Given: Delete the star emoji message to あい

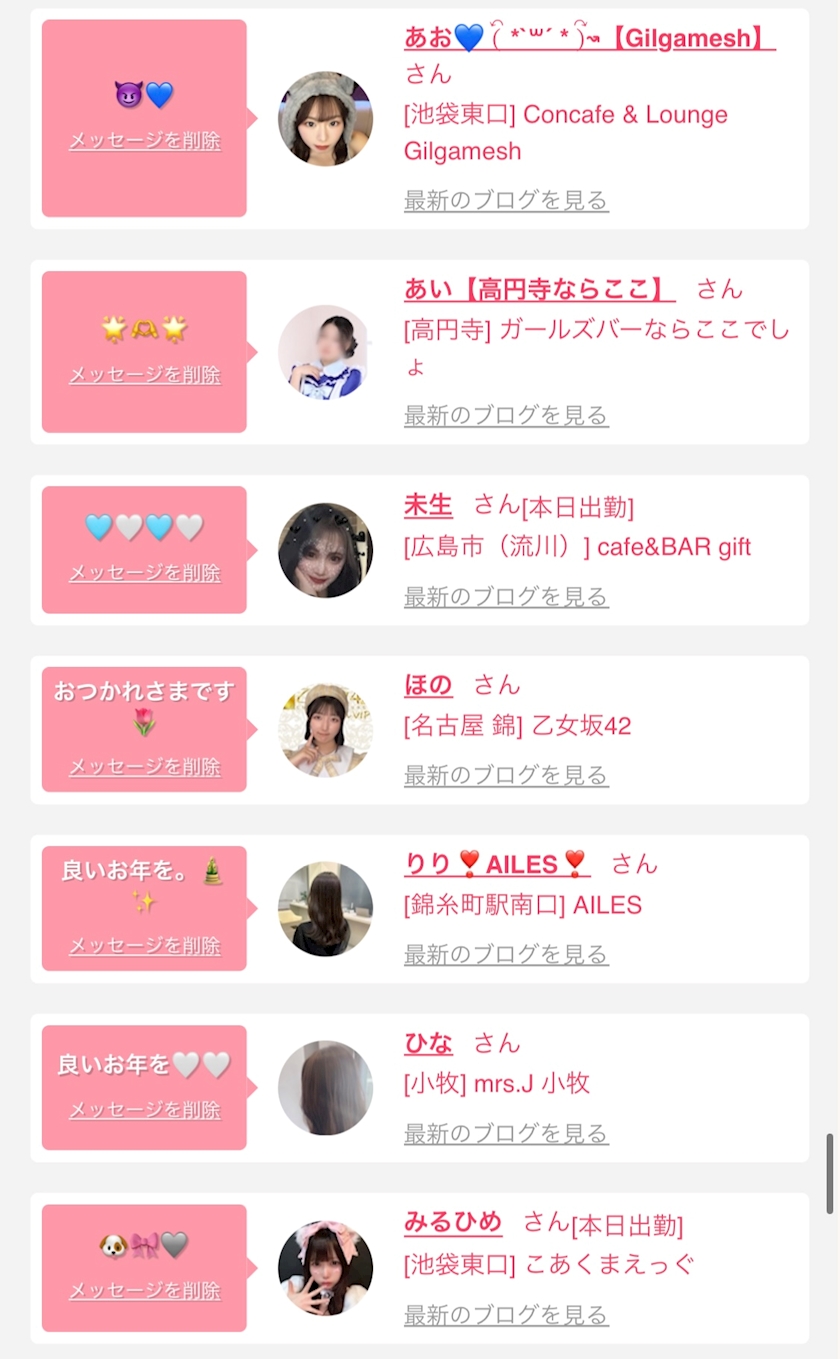Looking at the screenshot, I should click(145, 375).
